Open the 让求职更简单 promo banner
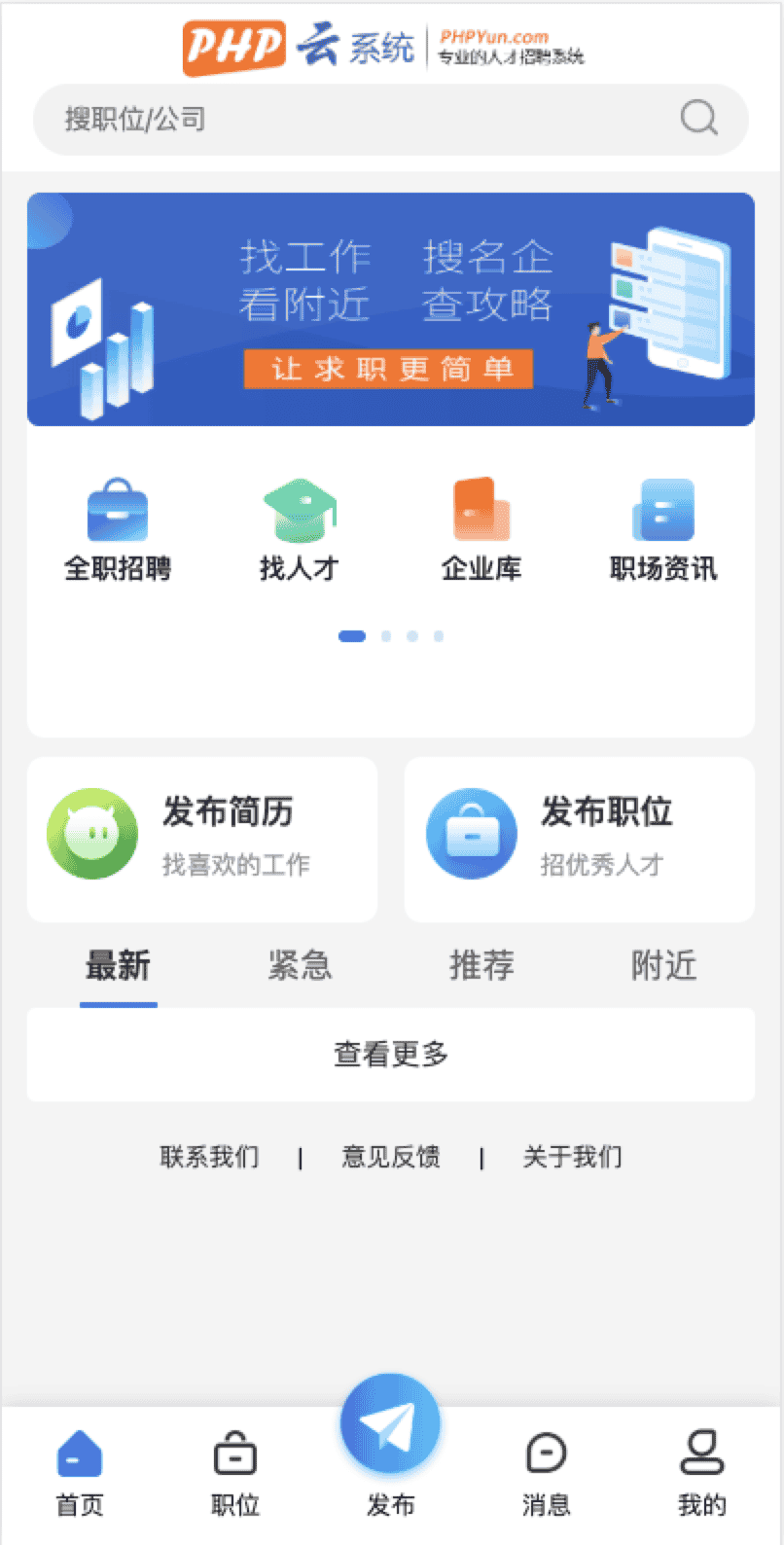This screenshot has width=784, height=1545. pos(390,309)
